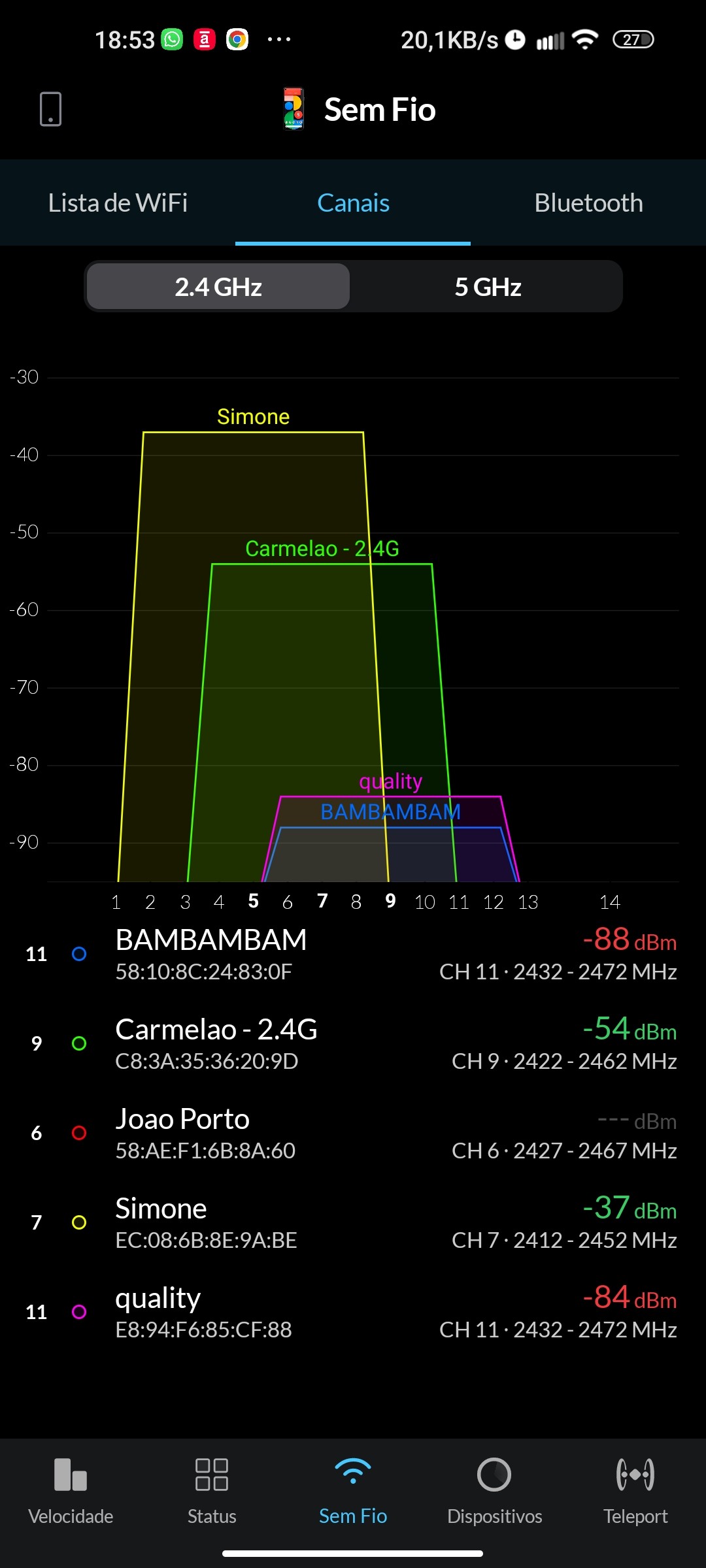Switch to the Lista de WiFi tab
This screenshot has width=706, height=1568.
(x=118, y=203)
